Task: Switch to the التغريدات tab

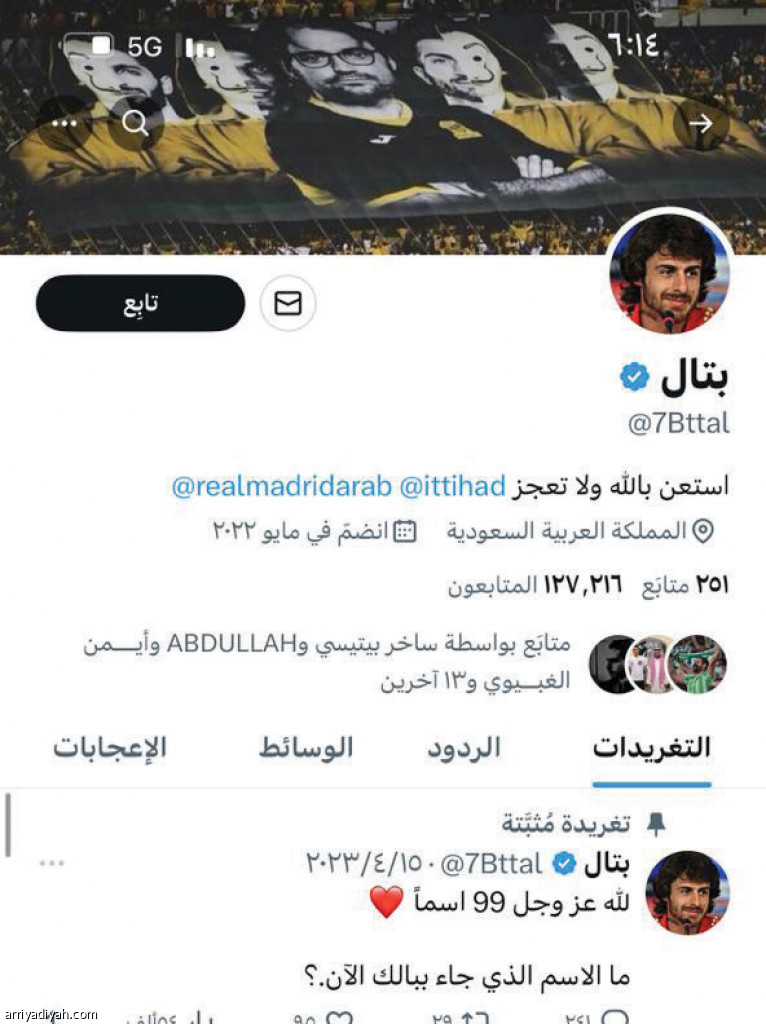Action: point(651,748)
